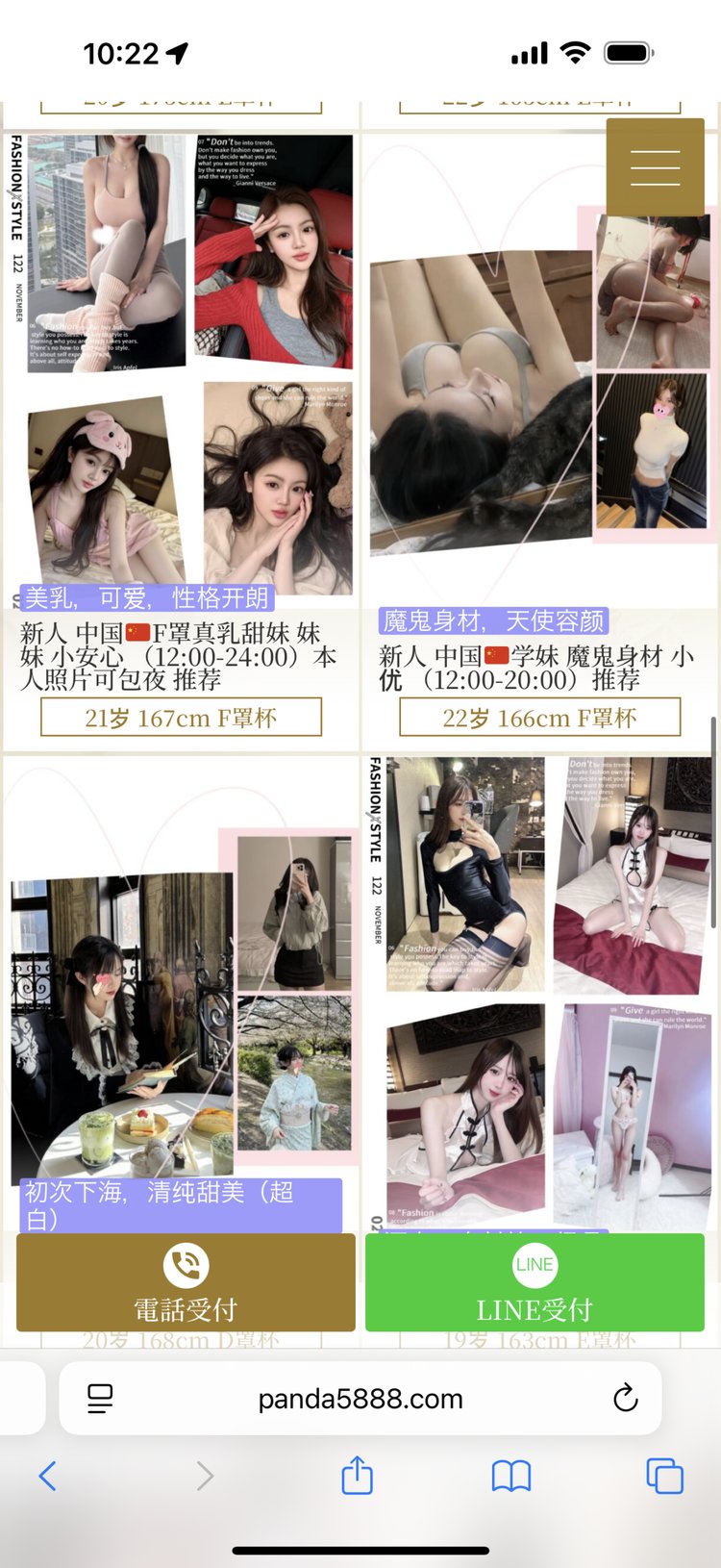
Task: Open the hamburger menu button
Action: (x=655, y=167)
